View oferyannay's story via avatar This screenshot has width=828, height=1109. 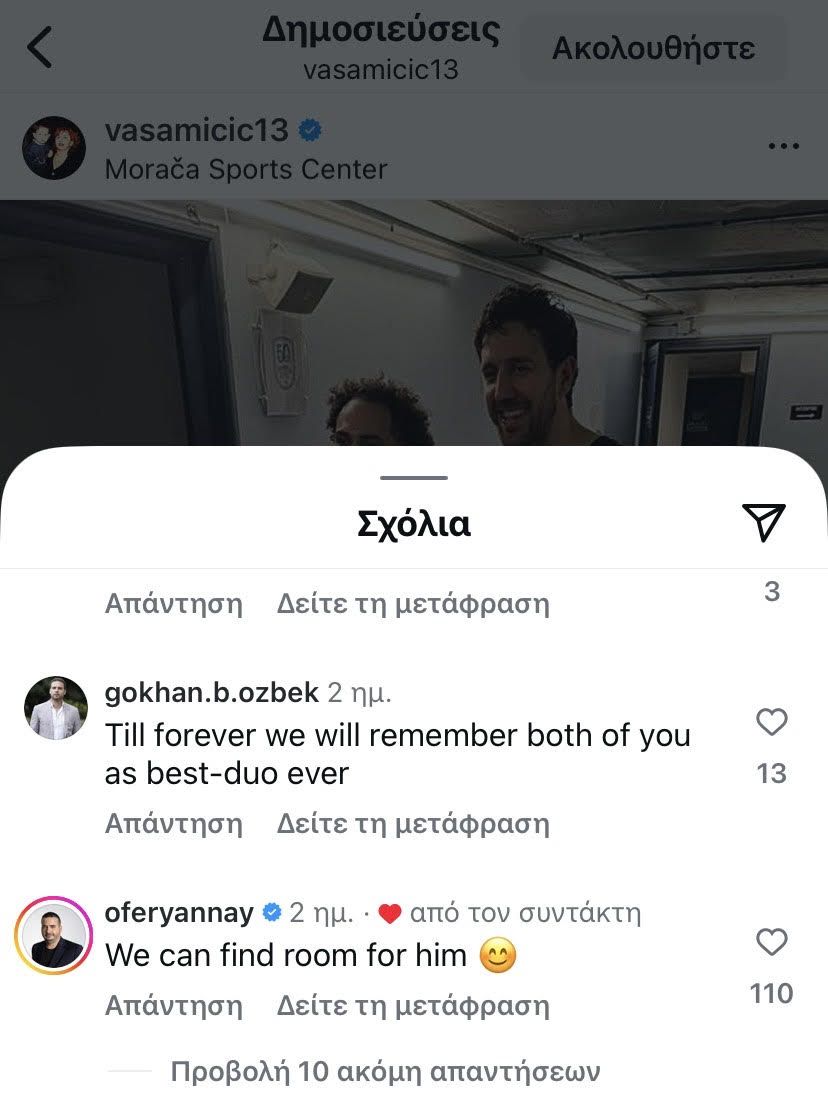point(53,936)
